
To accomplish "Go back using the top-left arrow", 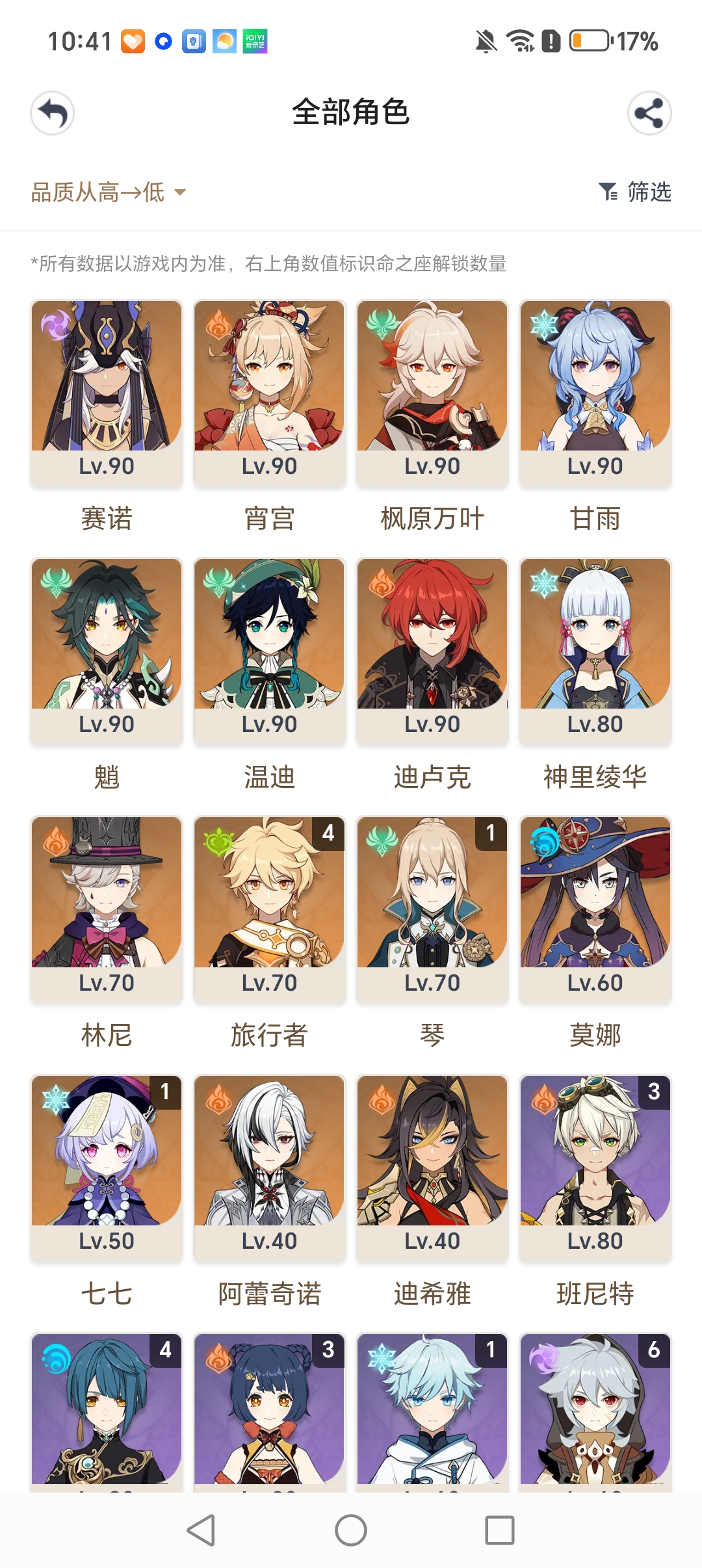I will pos(53,113).
